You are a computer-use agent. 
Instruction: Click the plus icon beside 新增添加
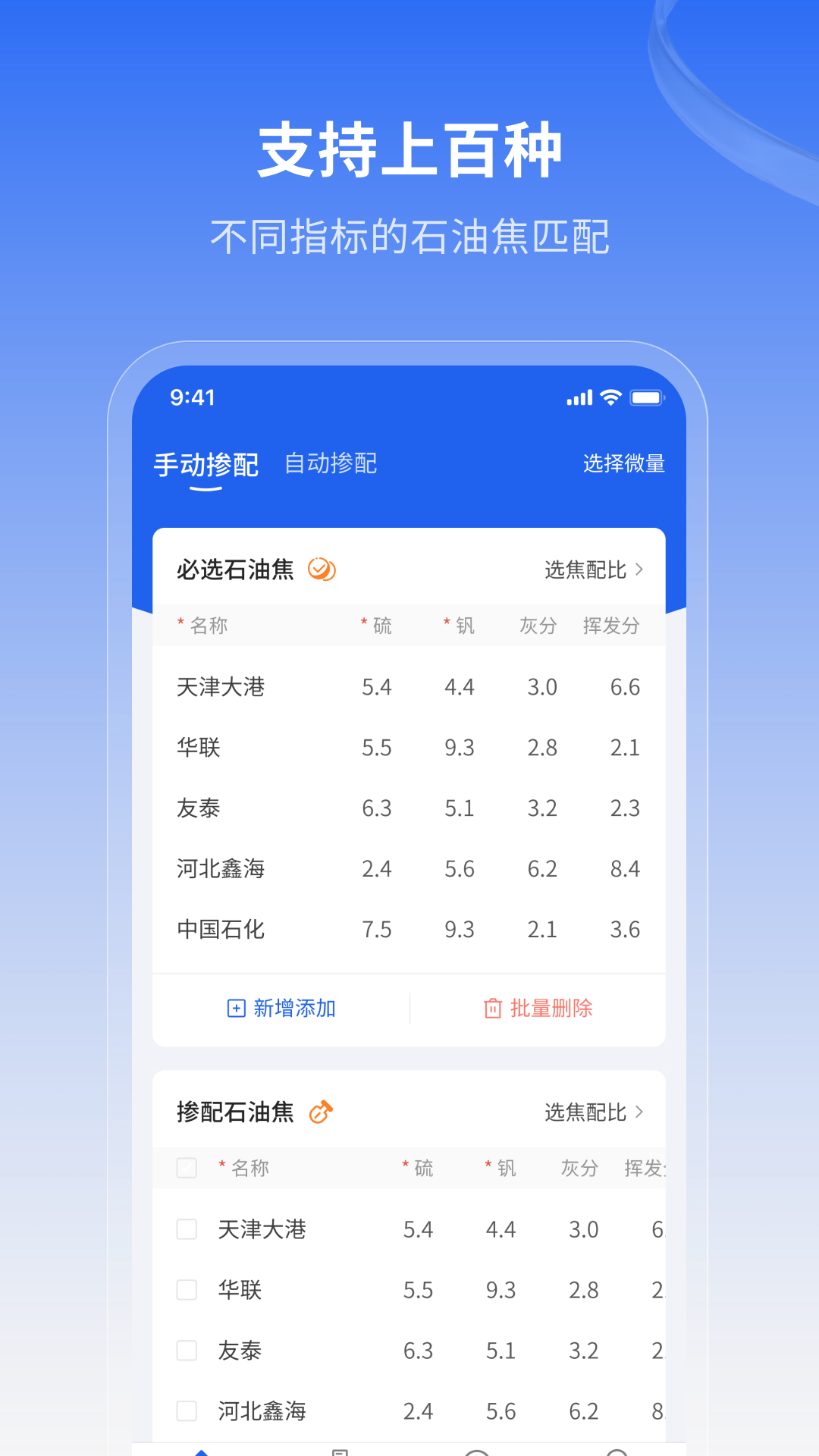click(x=236, y=1009)
